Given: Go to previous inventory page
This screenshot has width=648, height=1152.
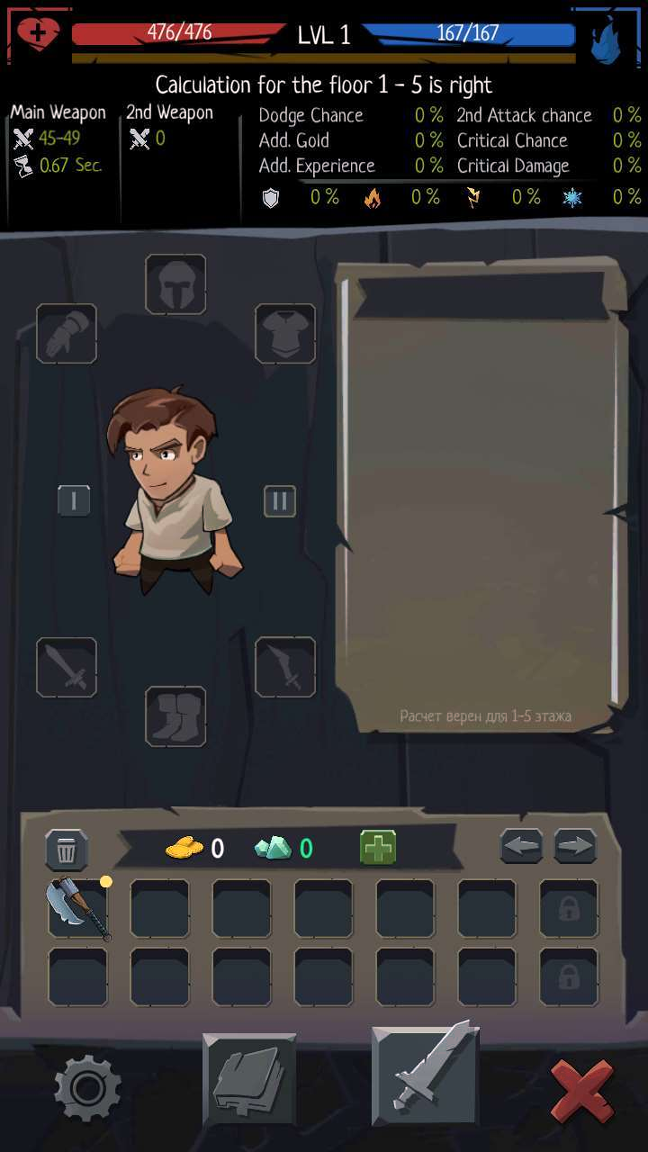Looking at the screenshot, I should (x=522, y=846).
